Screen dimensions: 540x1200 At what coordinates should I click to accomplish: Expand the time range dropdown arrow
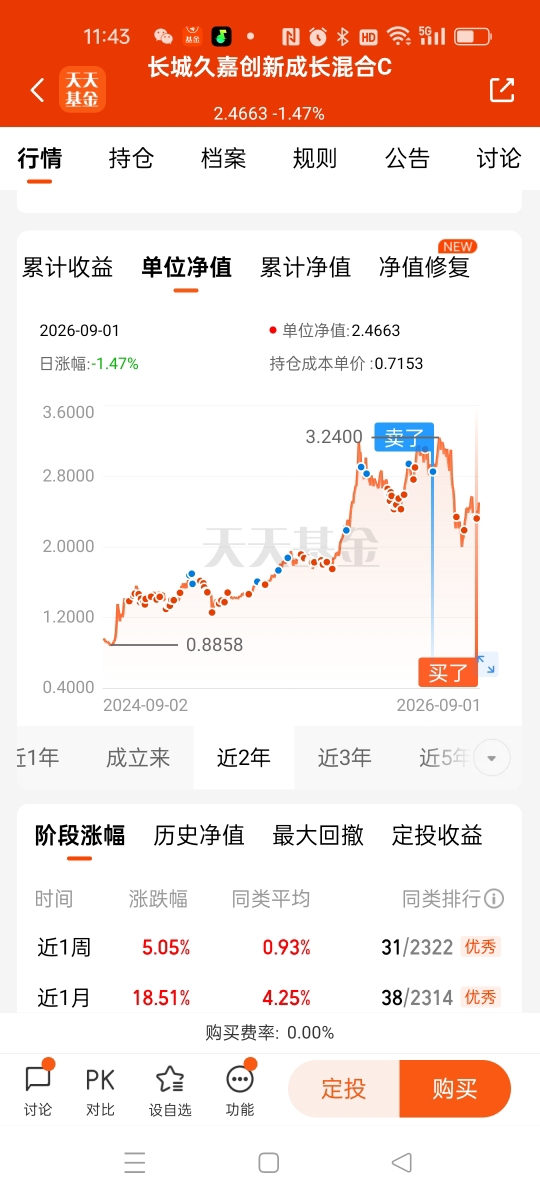(491, 758)
